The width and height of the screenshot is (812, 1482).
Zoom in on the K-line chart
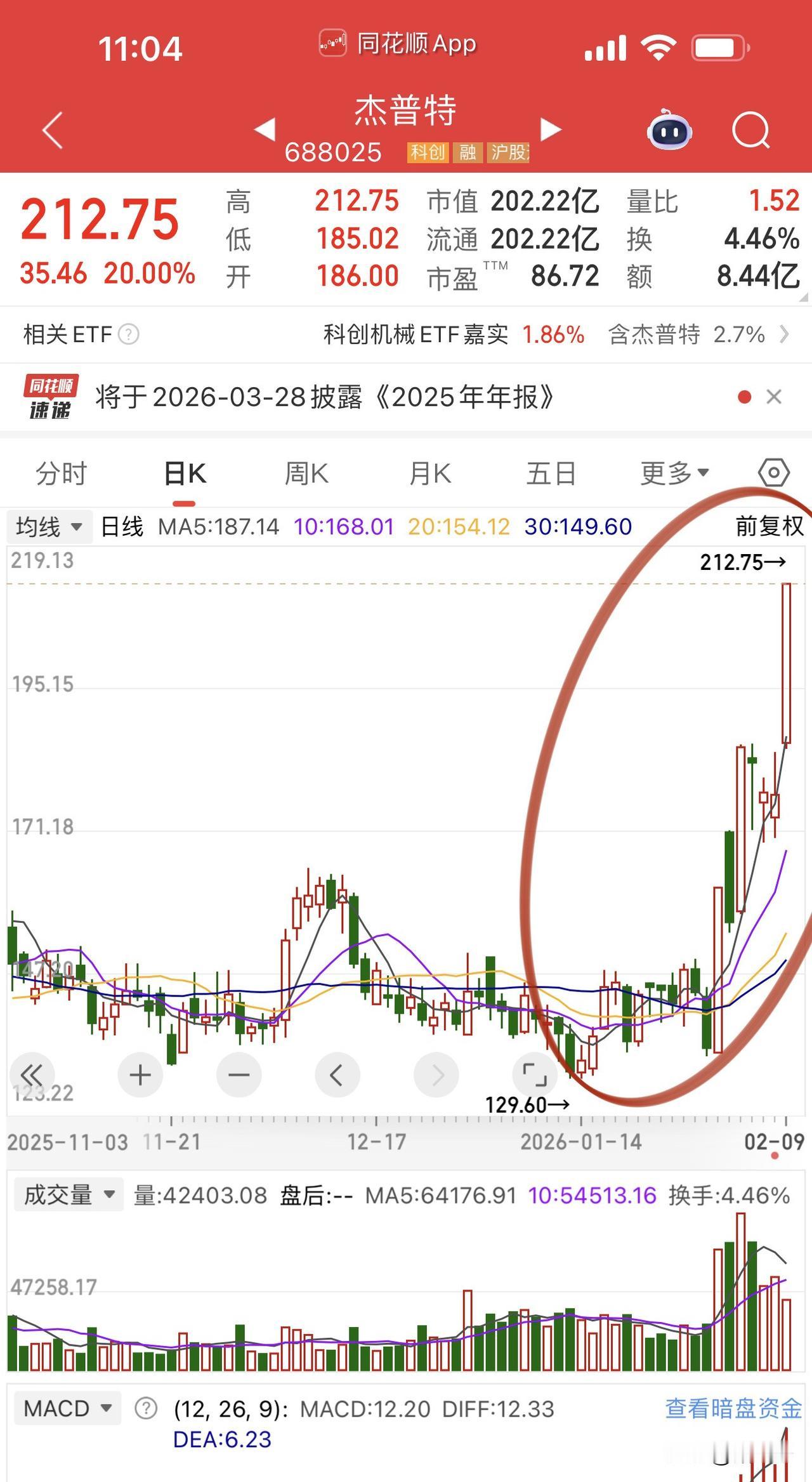click(139, 1075)
